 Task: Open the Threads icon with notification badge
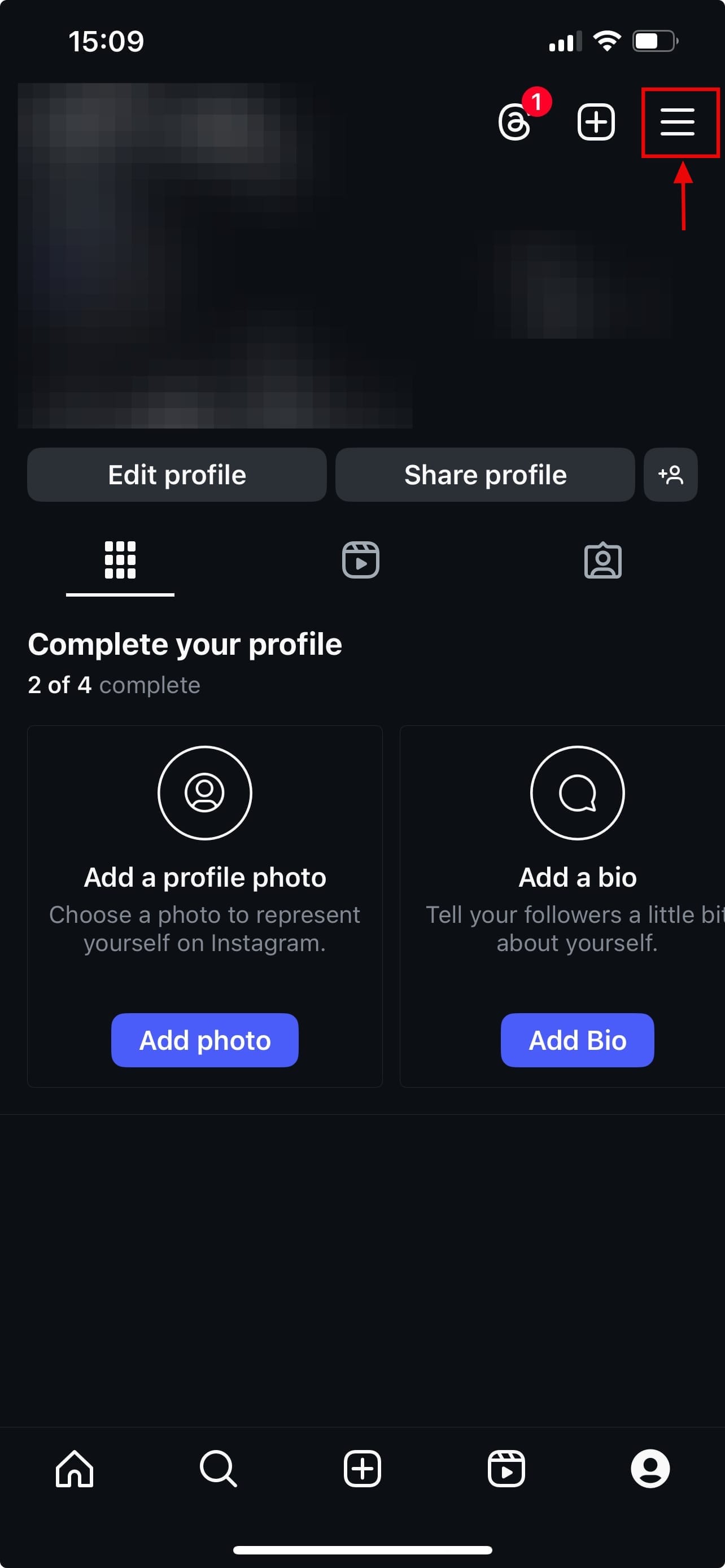click(515, 122)
